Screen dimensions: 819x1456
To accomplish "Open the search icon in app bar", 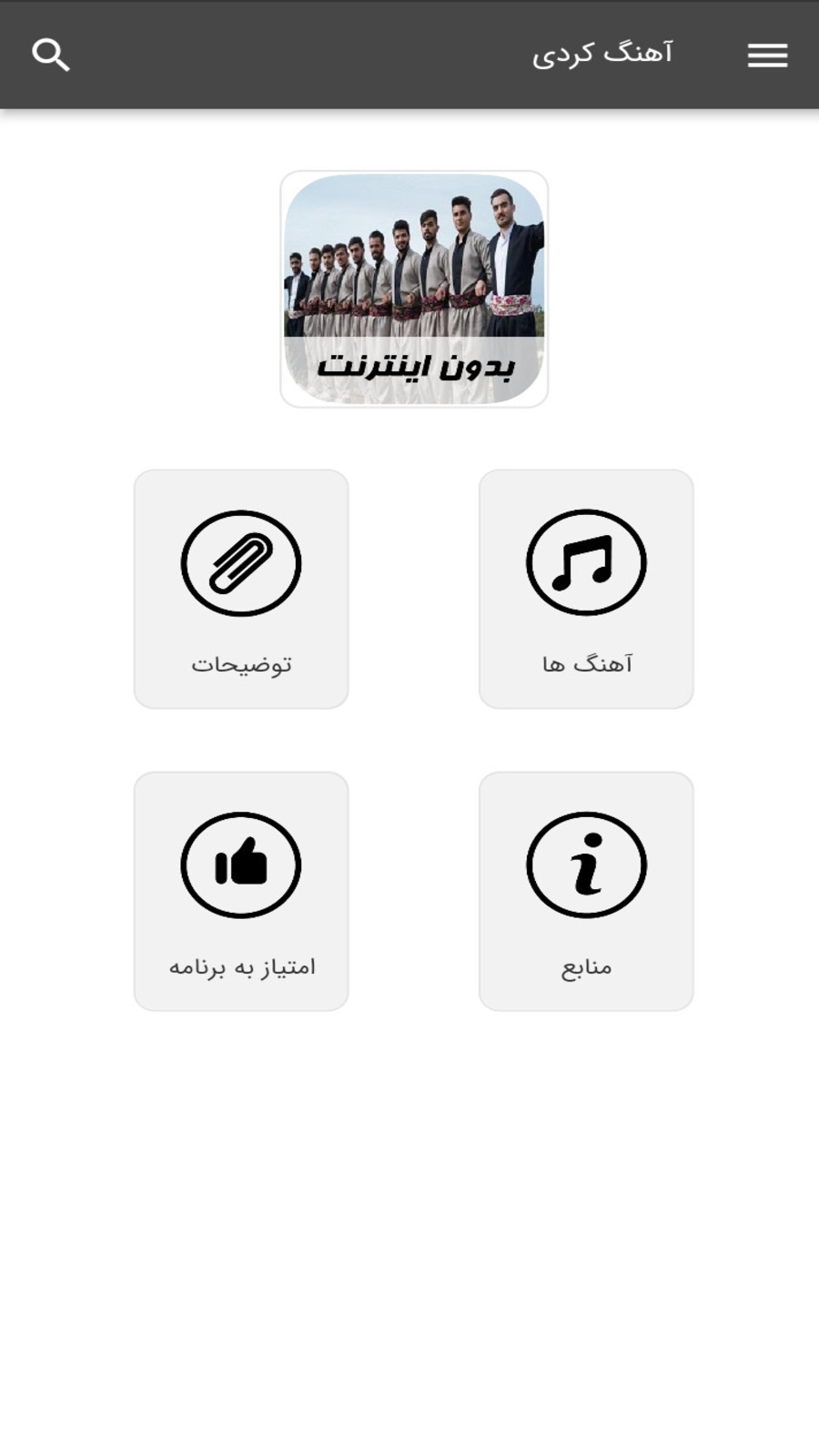I will tap(51, 56).
